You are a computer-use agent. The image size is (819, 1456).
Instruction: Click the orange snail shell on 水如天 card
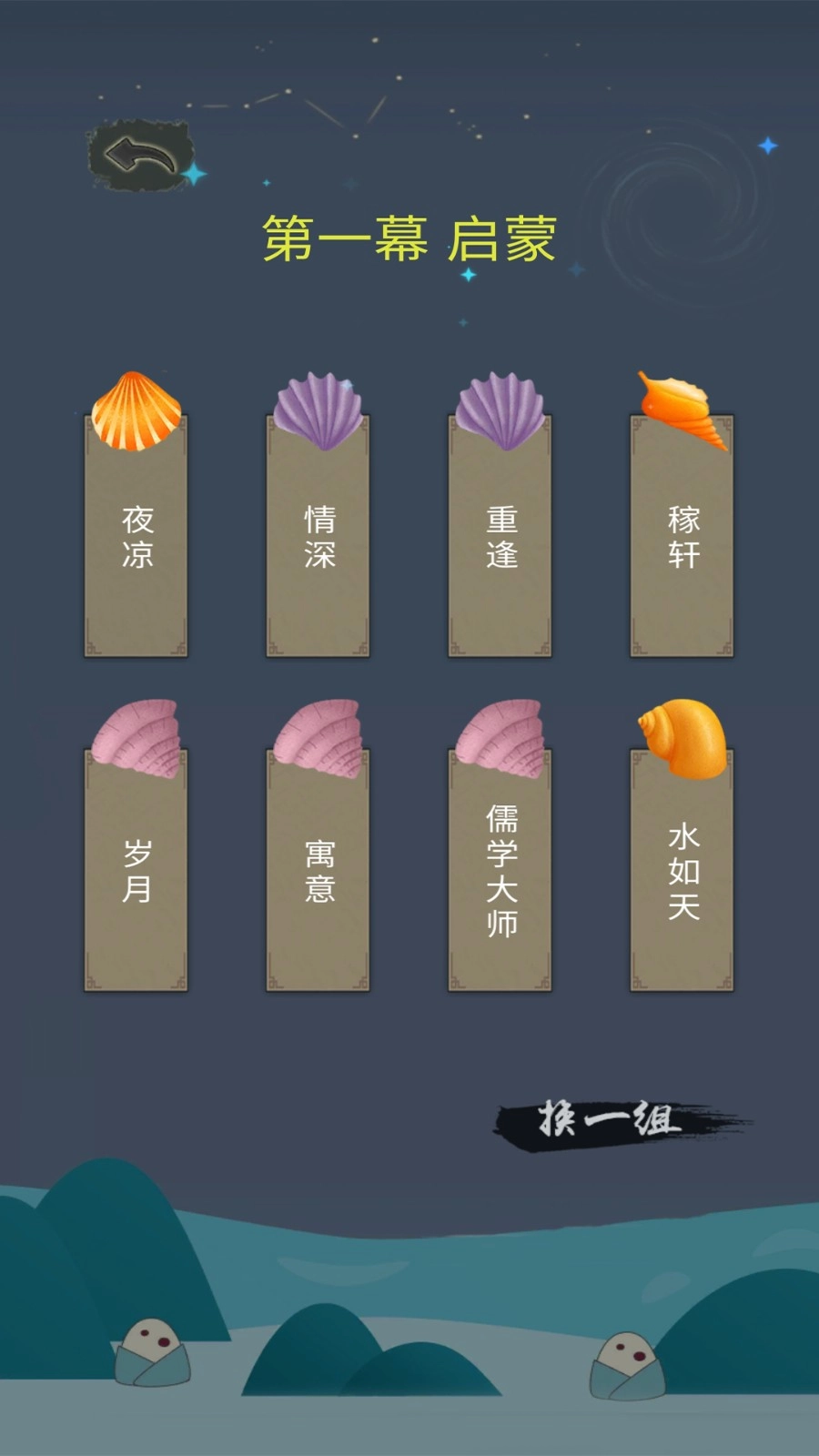click(682, 737)
